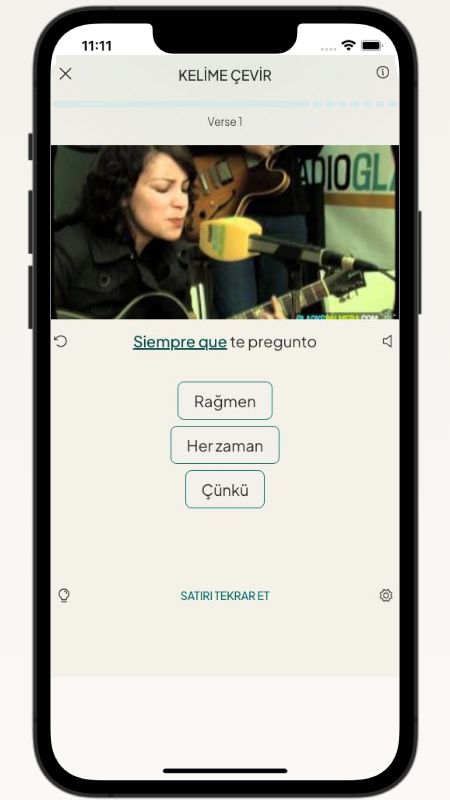
Task: Choose the answer Çünkü
Action: tap(225, 490)
